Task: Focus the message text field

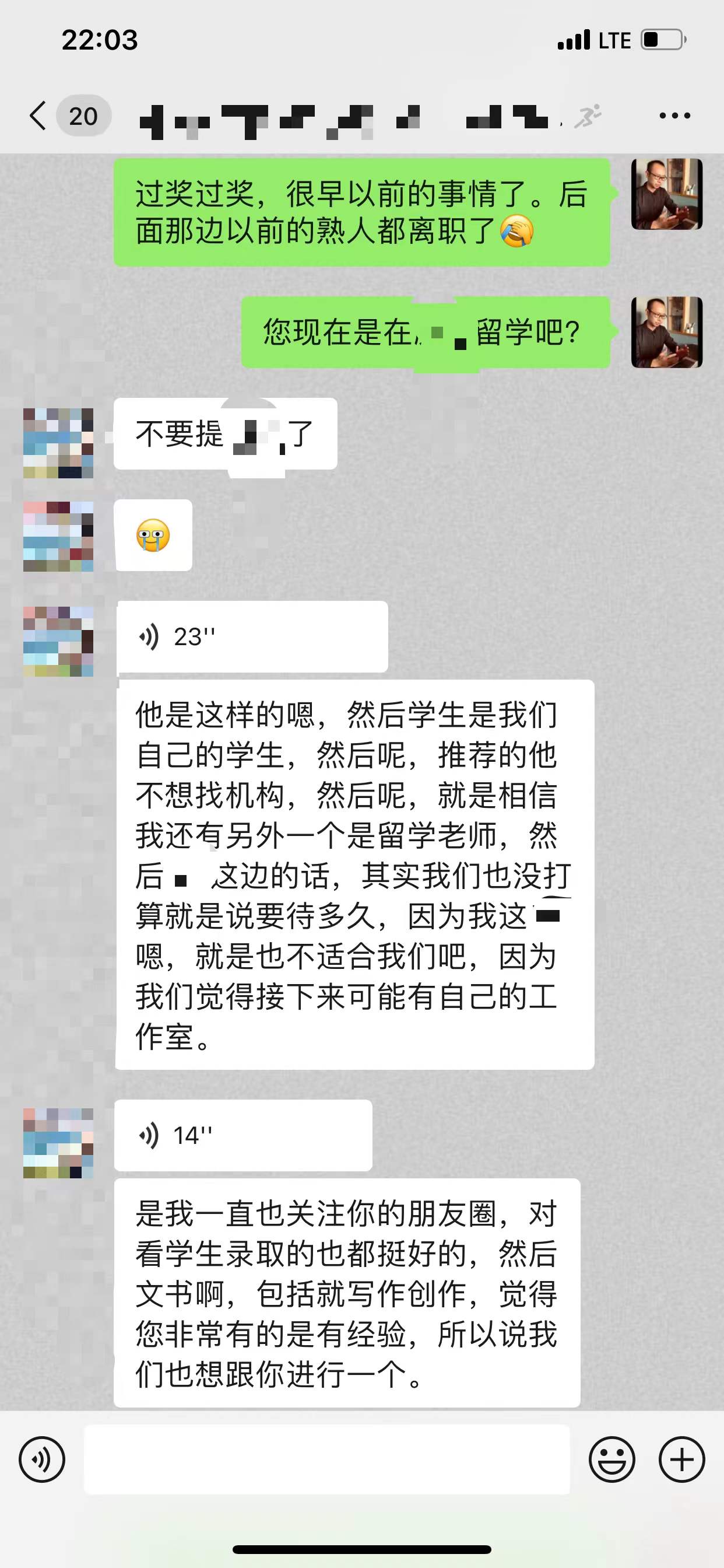Action: [x=326, y=1459]
